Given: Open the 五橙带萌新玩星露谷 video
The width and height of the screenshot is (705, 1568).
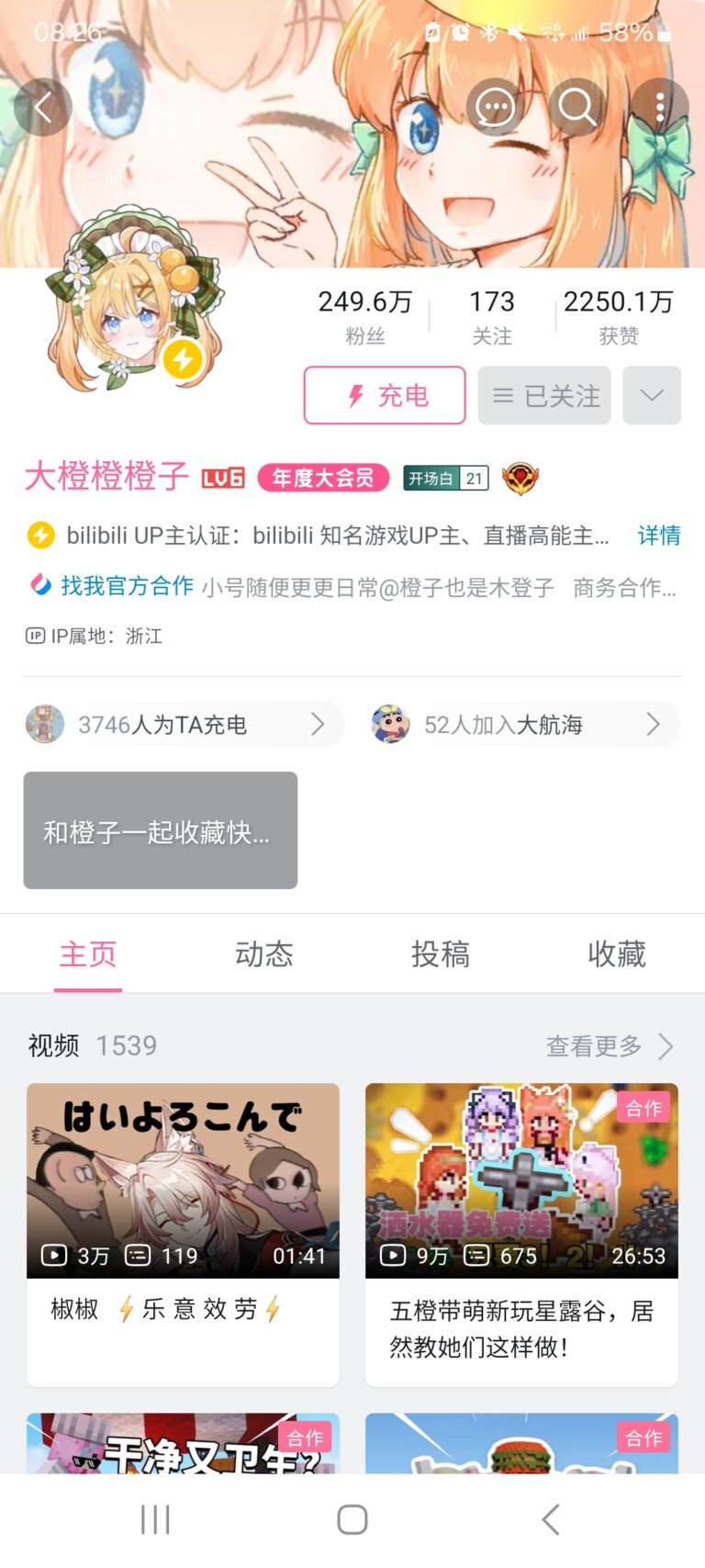Looking at the screenshot, I should click(521, 1182).
